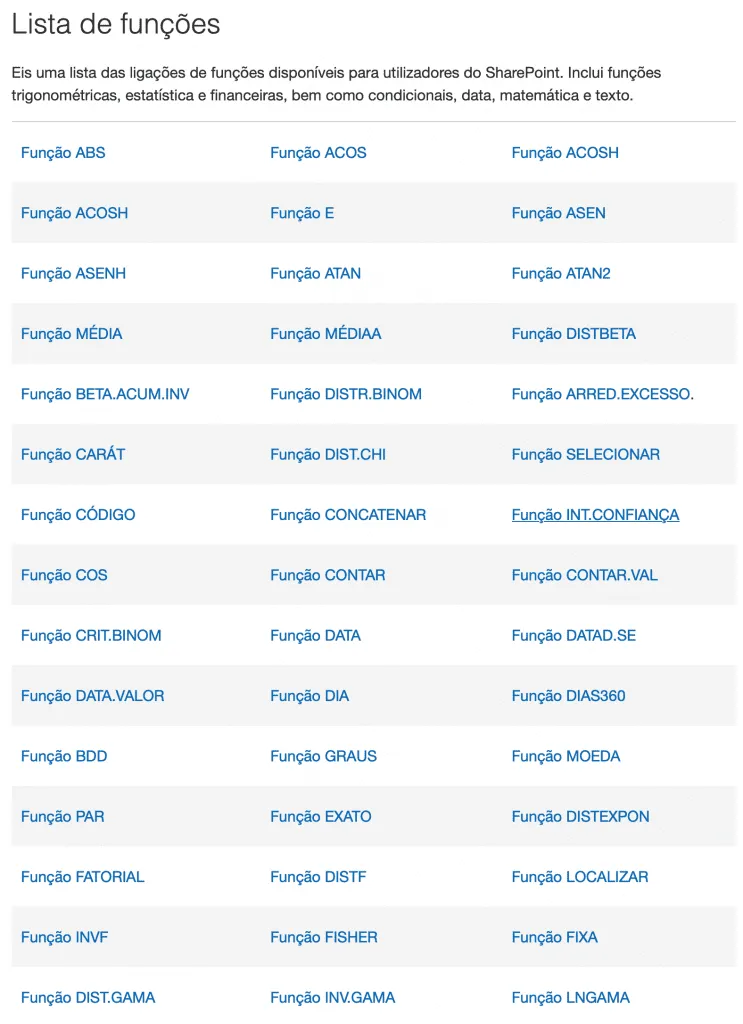Open Função CONCATENAR page

pyautogui.click(x=348, y=515)
